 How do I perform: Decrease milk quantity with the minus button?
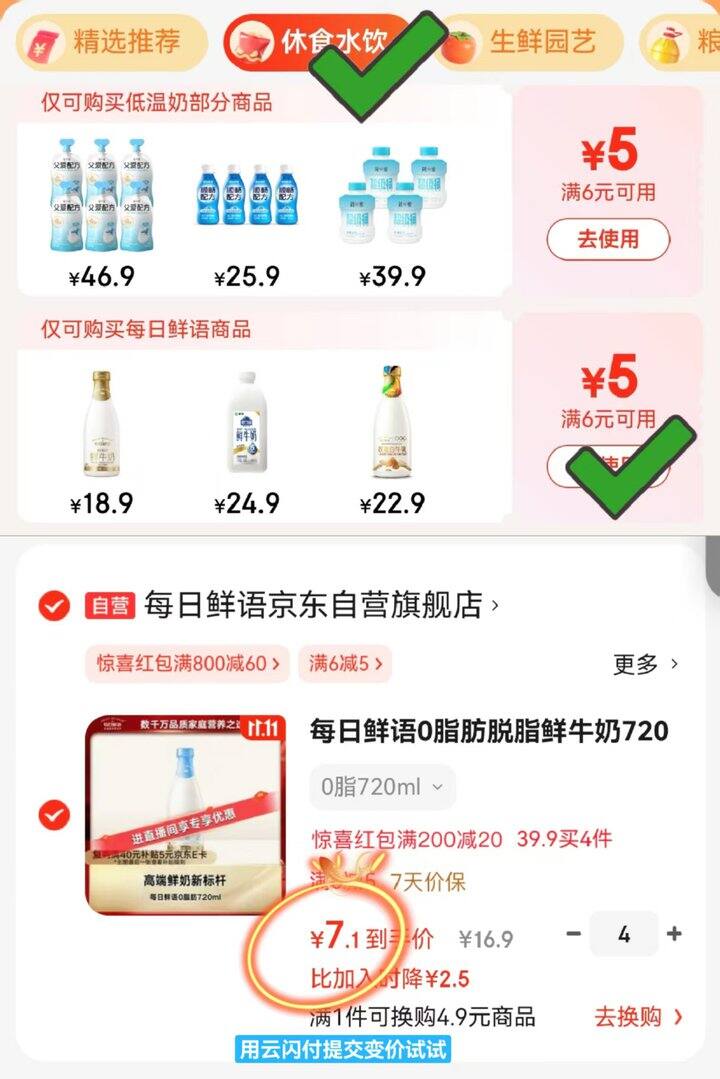[x=573, y=934]
